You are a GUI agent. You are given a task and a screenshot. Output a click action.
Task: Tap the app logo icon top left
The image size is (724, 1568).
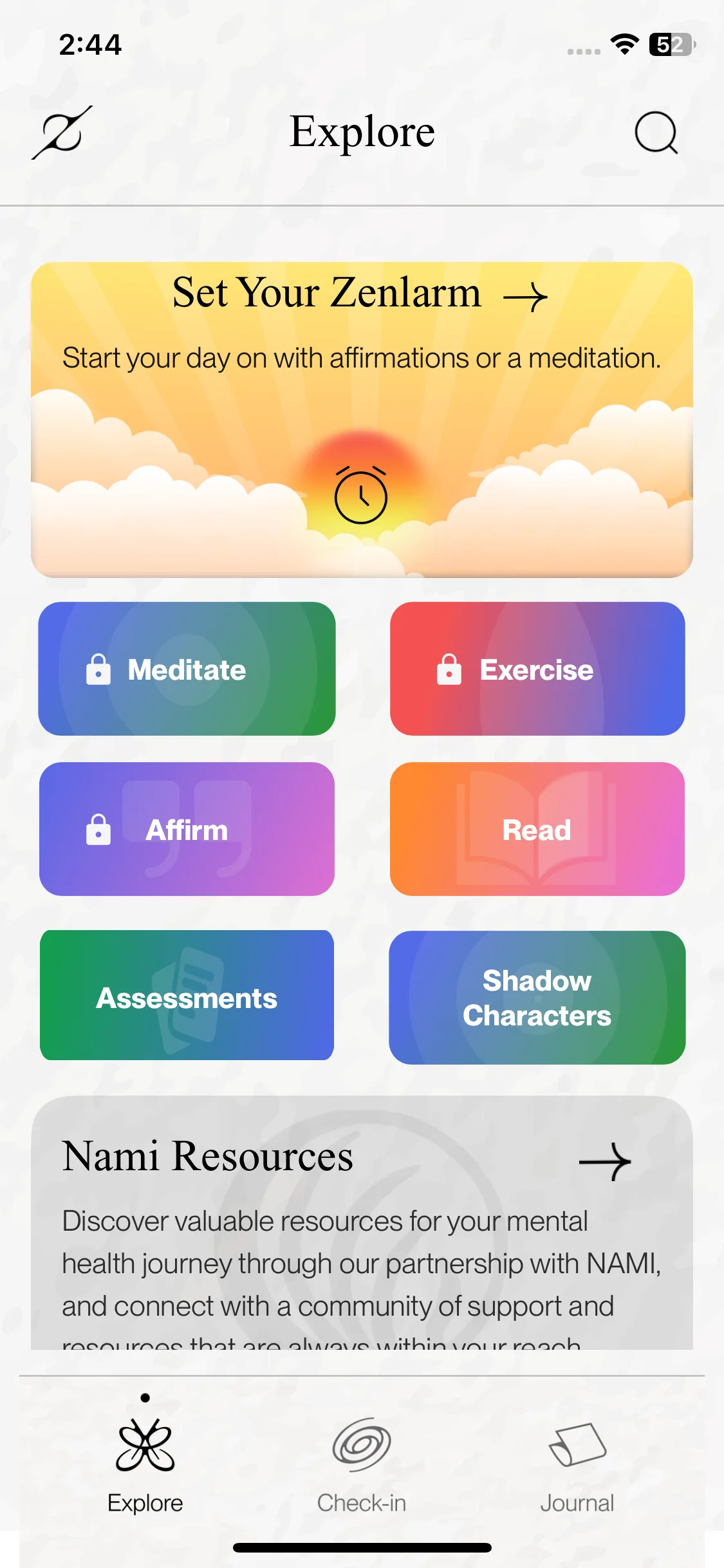pyautogui.click(x=62, y=133)
